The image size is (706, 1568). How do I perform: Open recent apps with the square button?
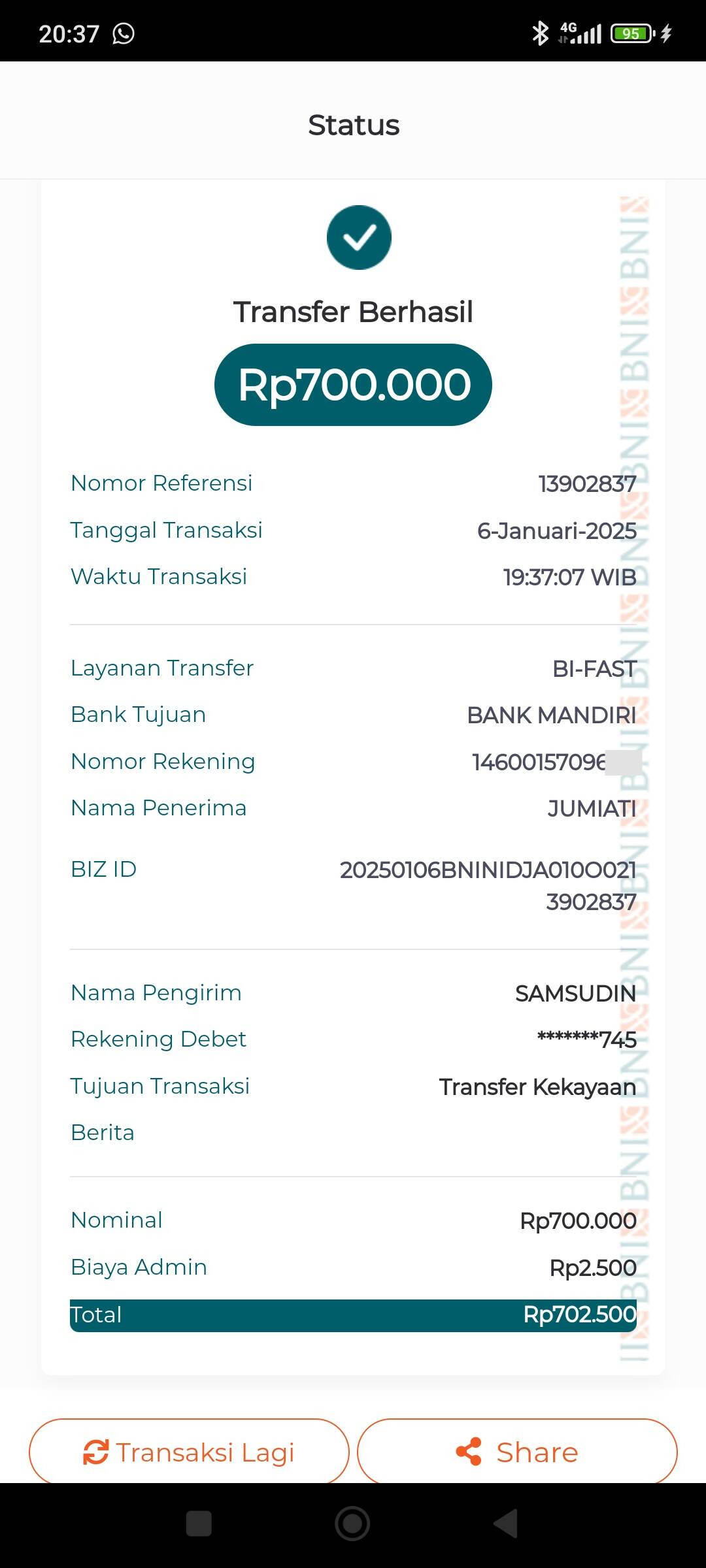click(199, 1524)
